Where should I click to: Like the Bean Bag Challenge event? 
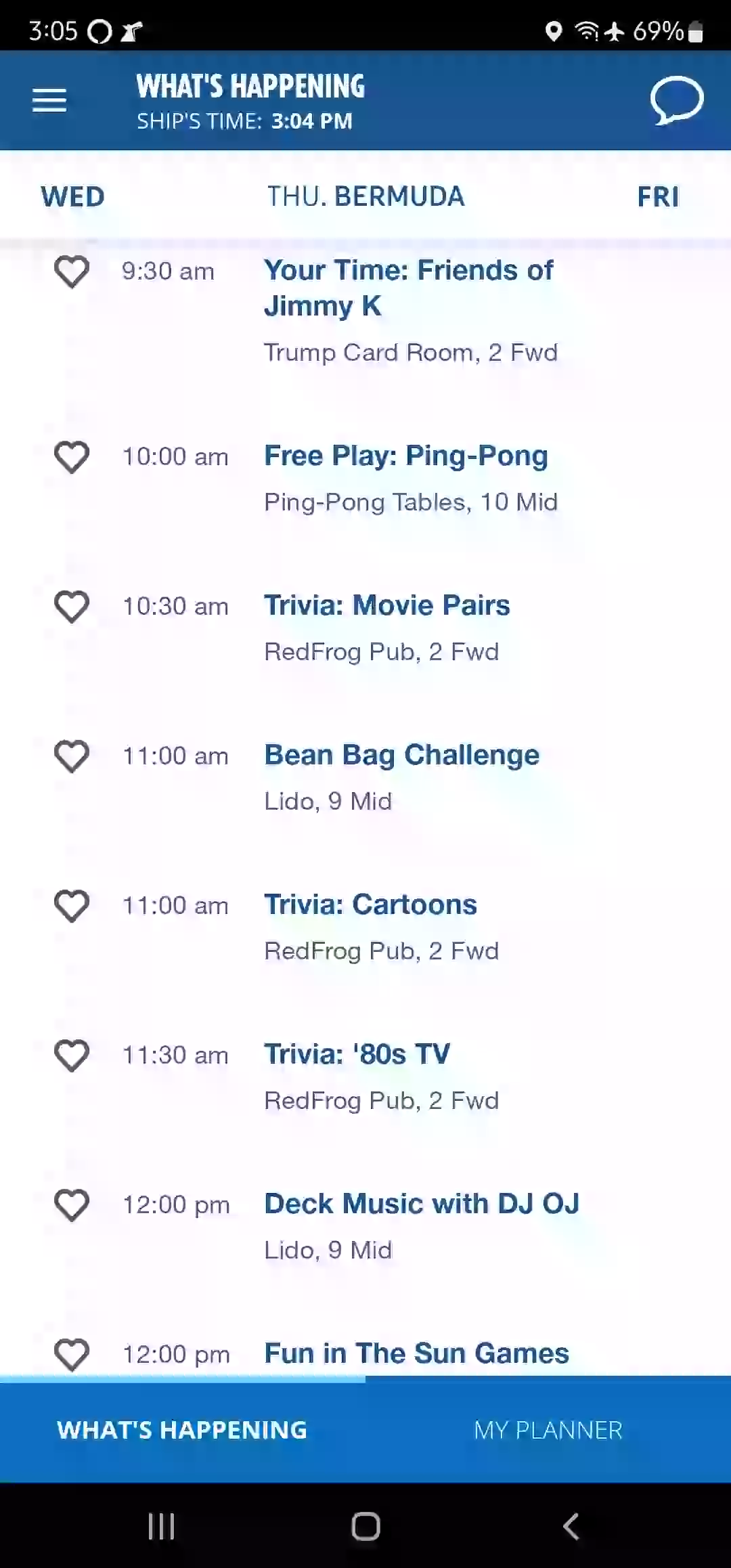click(72, 756)
